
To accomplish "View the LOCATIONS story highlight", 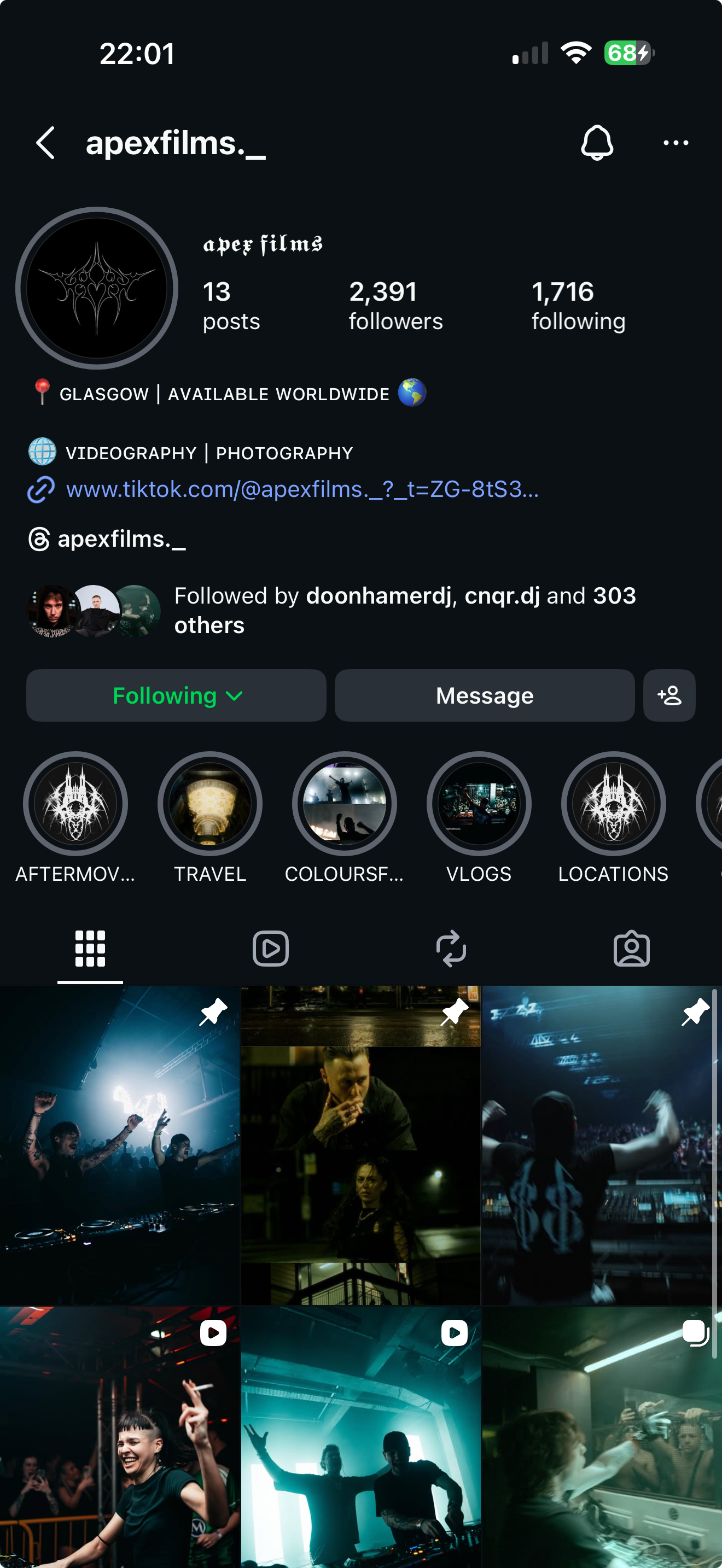I will coord(614,804).
